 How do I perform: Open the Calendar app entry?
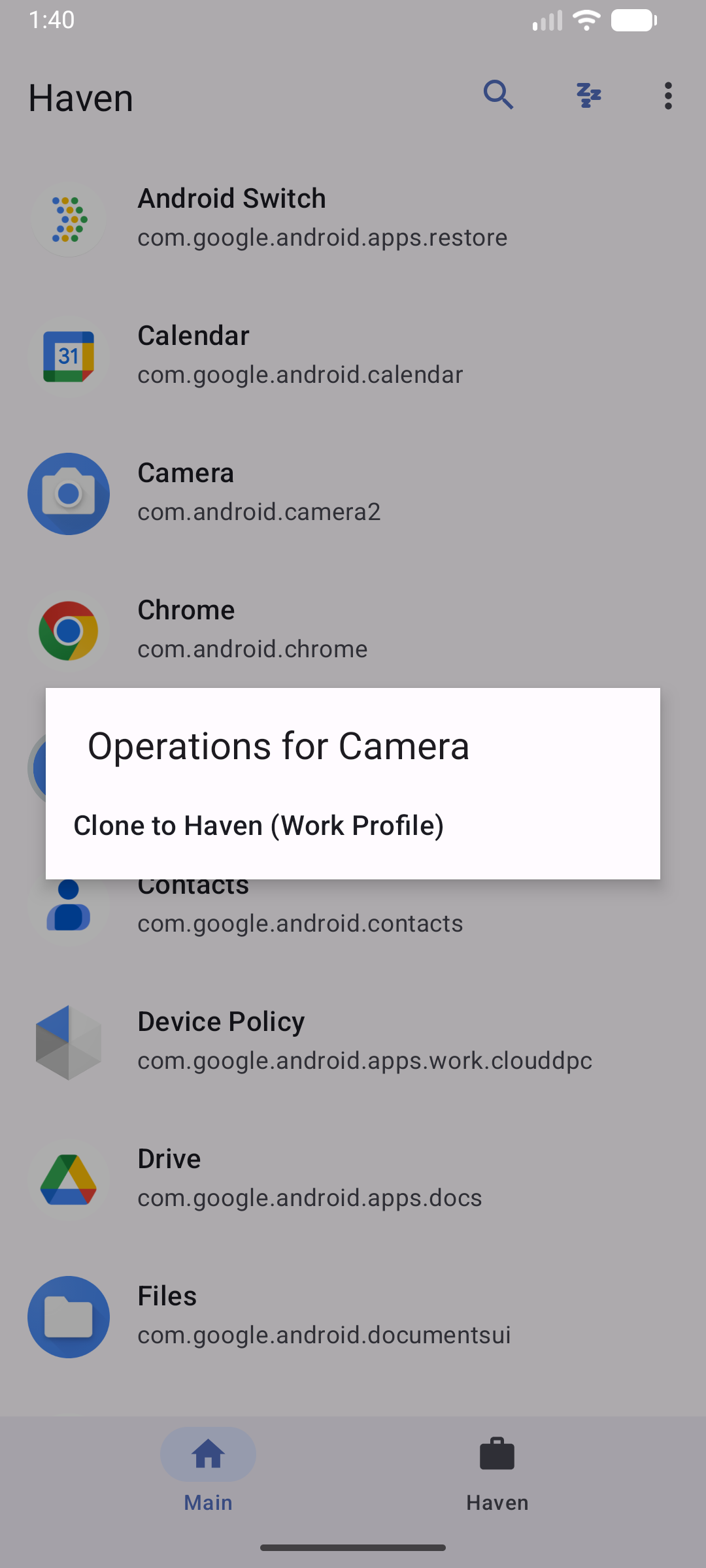(x=353, y=356)
